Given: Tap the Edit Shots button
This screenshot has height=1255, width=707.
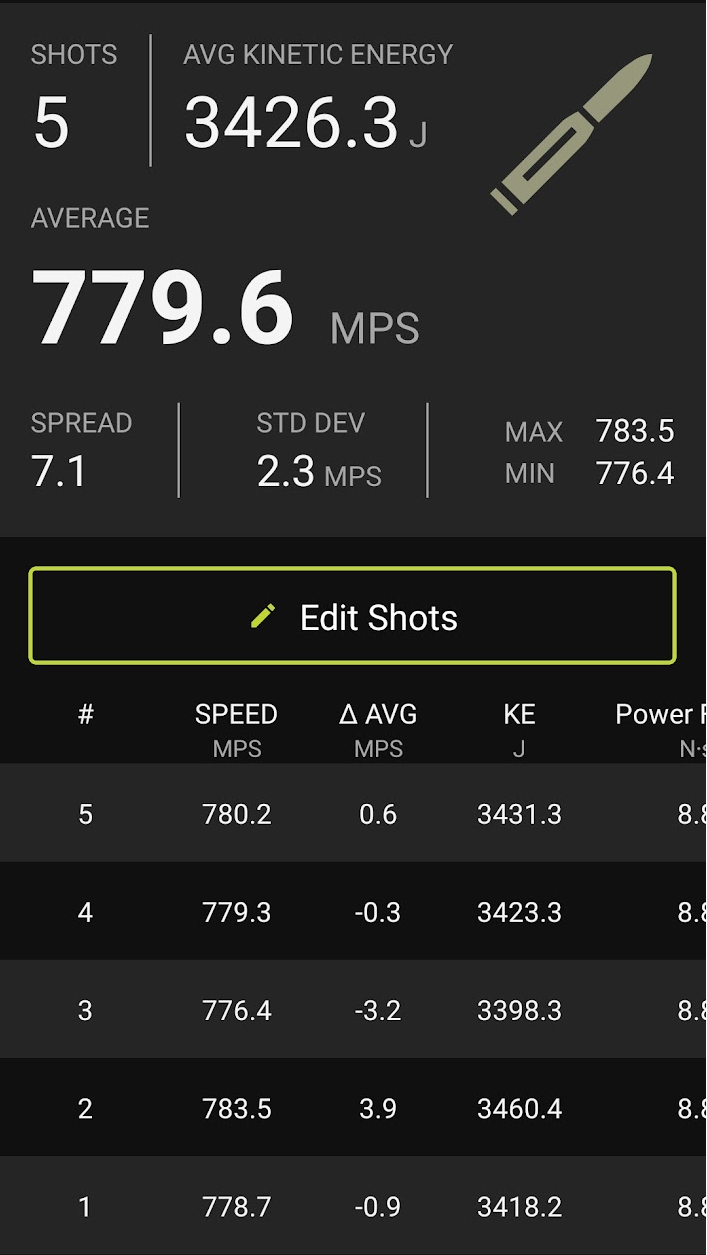Looking at the screenshot, I should (353, 616).
